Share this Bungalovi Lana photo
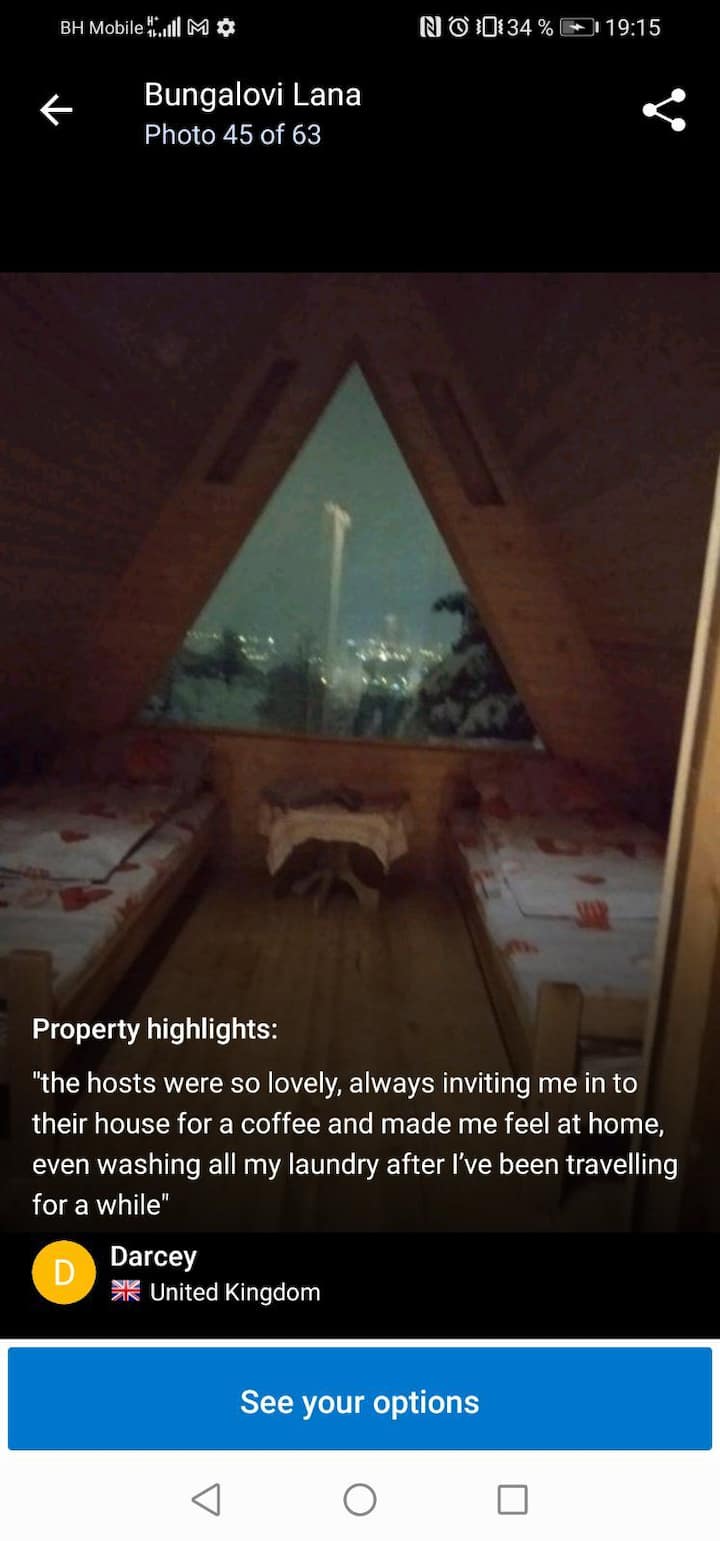This screenshot has height=1541, width=720. point(664,110)
